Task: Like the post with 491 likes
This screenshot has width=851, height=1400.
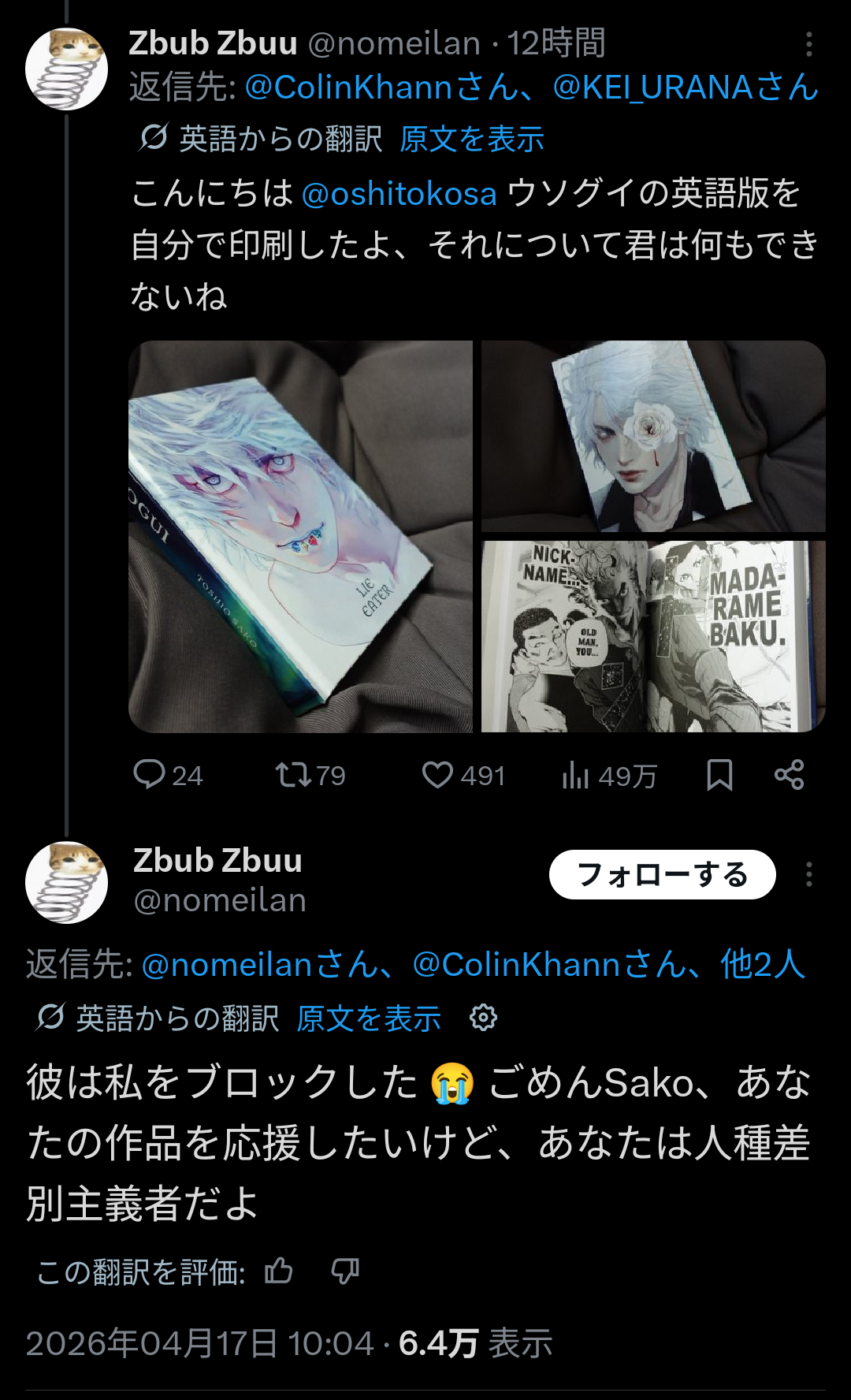Action: click(x=438, y=775)
